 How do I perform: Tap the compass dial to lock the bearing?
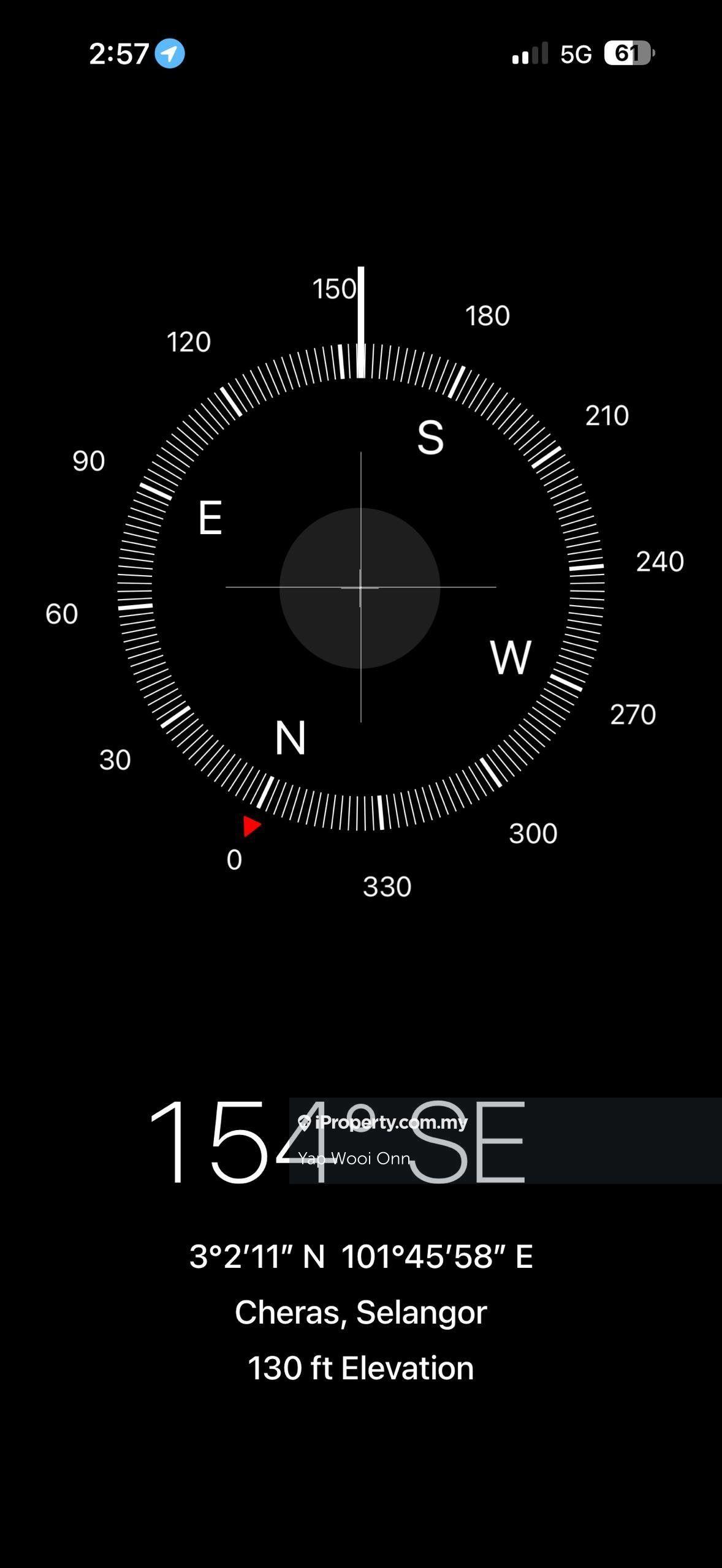click(360, 587)
